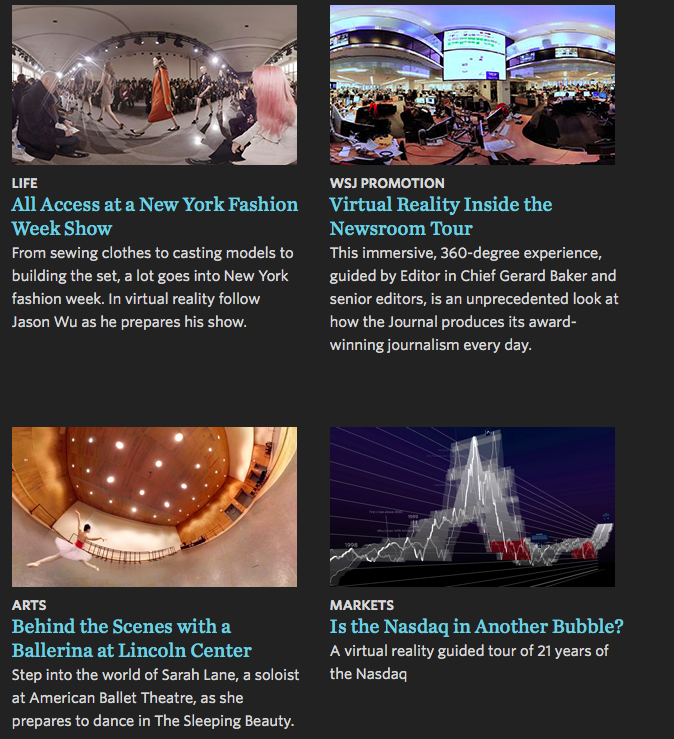Open 'Virtual Reality Inside the Newsroom Tour' headline
Screen dimensions: 674x739
440,216
